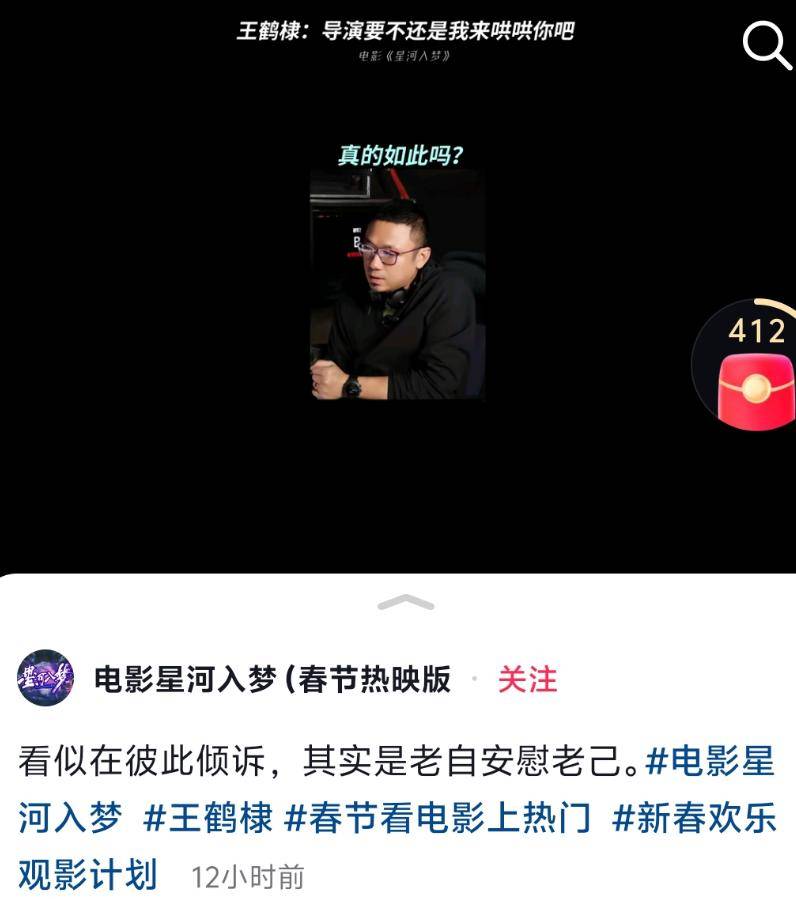Tap the red envelope reward showing 412
796x899 pixels.
click(756, 376)
